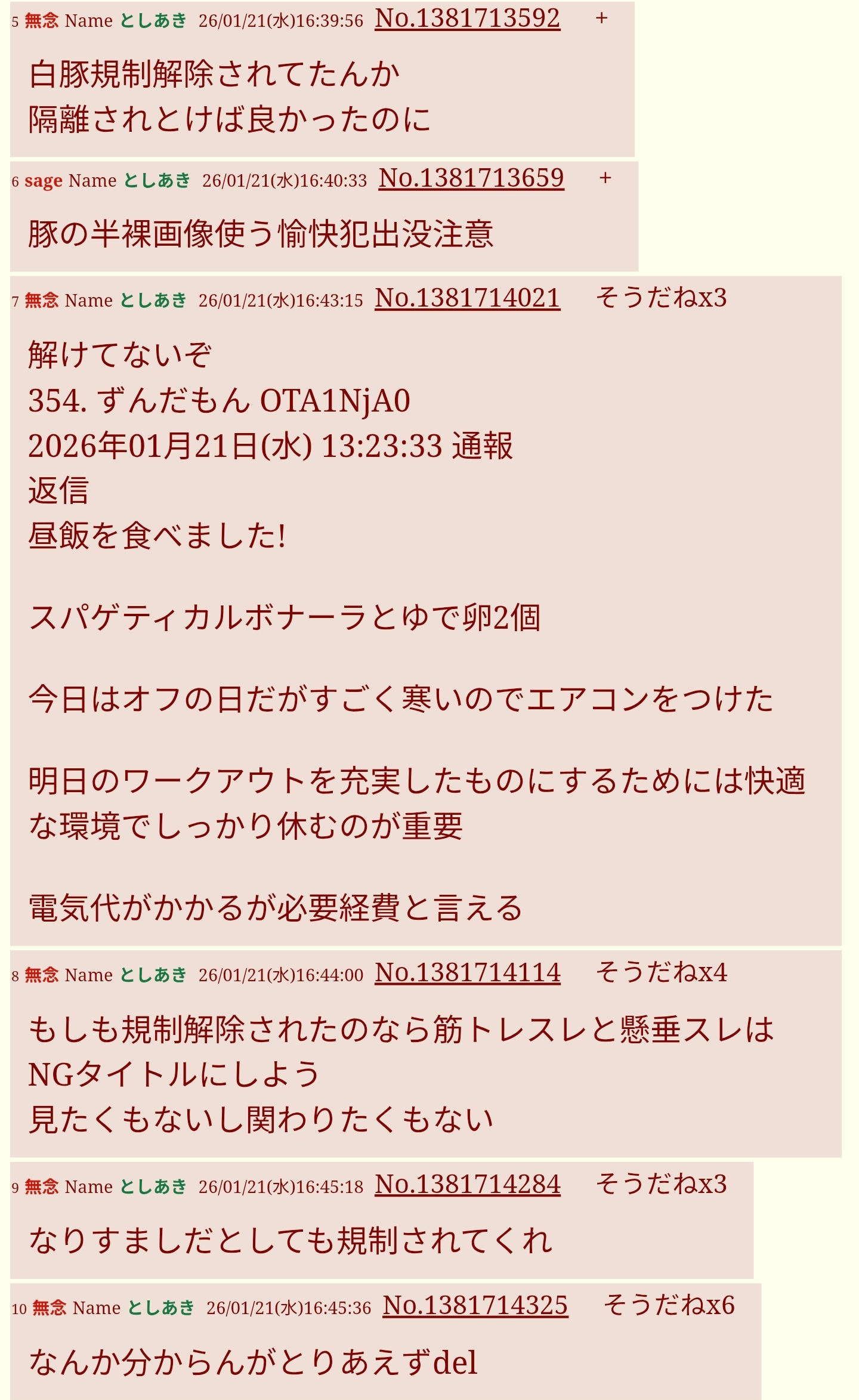Tap the plus next to No.1381713659
859x1400 pixels.
[605, 178]
